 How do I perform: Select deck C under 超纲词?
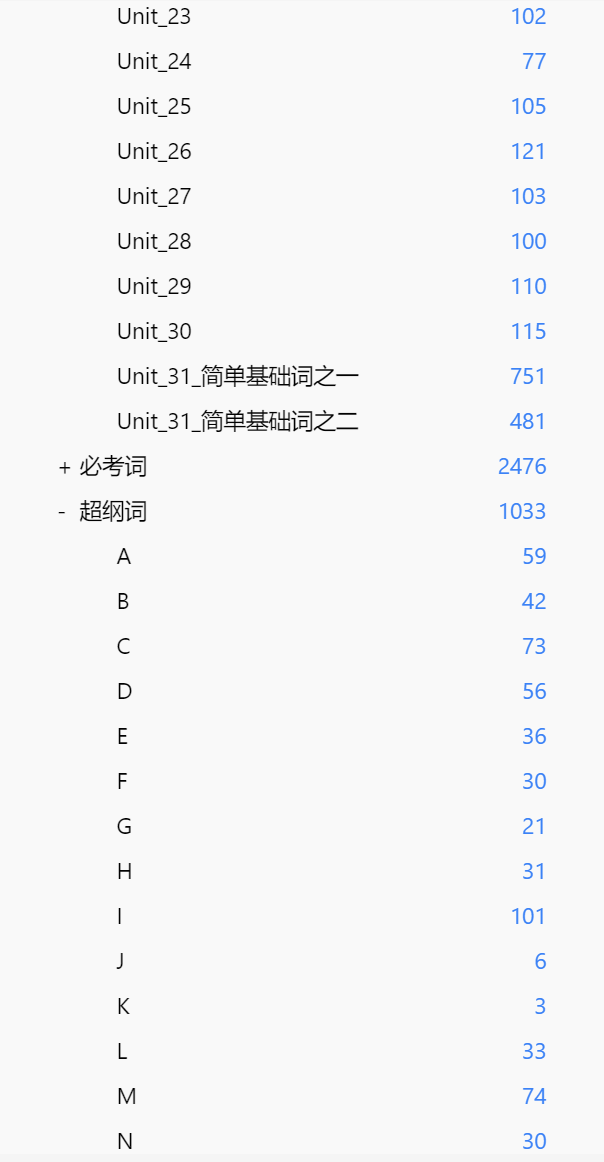tap(124, 646)
